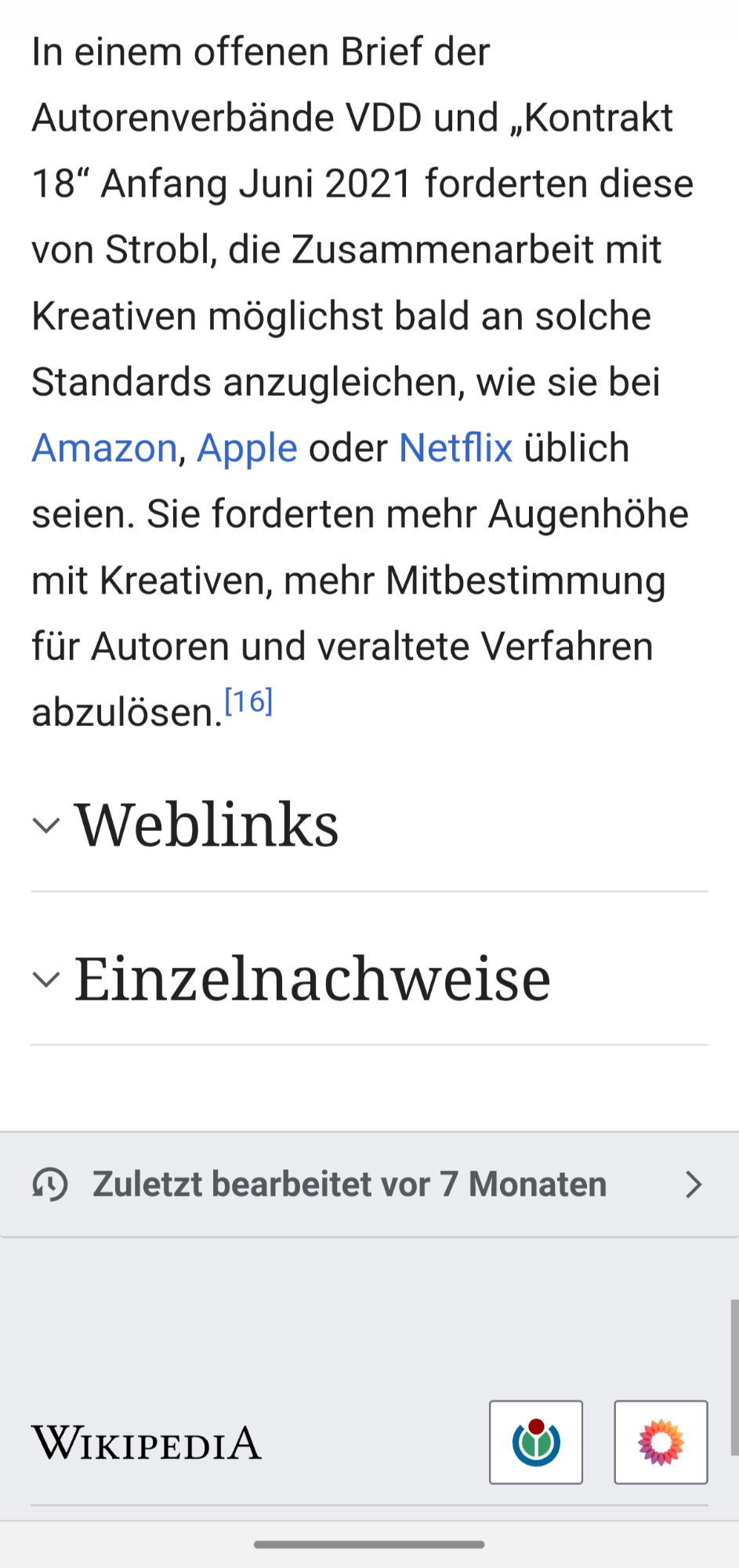The image size is (739, 1568).
Task: Tap the MediaWiki sunflower logo button
Action: click(x=661, y=1443)
